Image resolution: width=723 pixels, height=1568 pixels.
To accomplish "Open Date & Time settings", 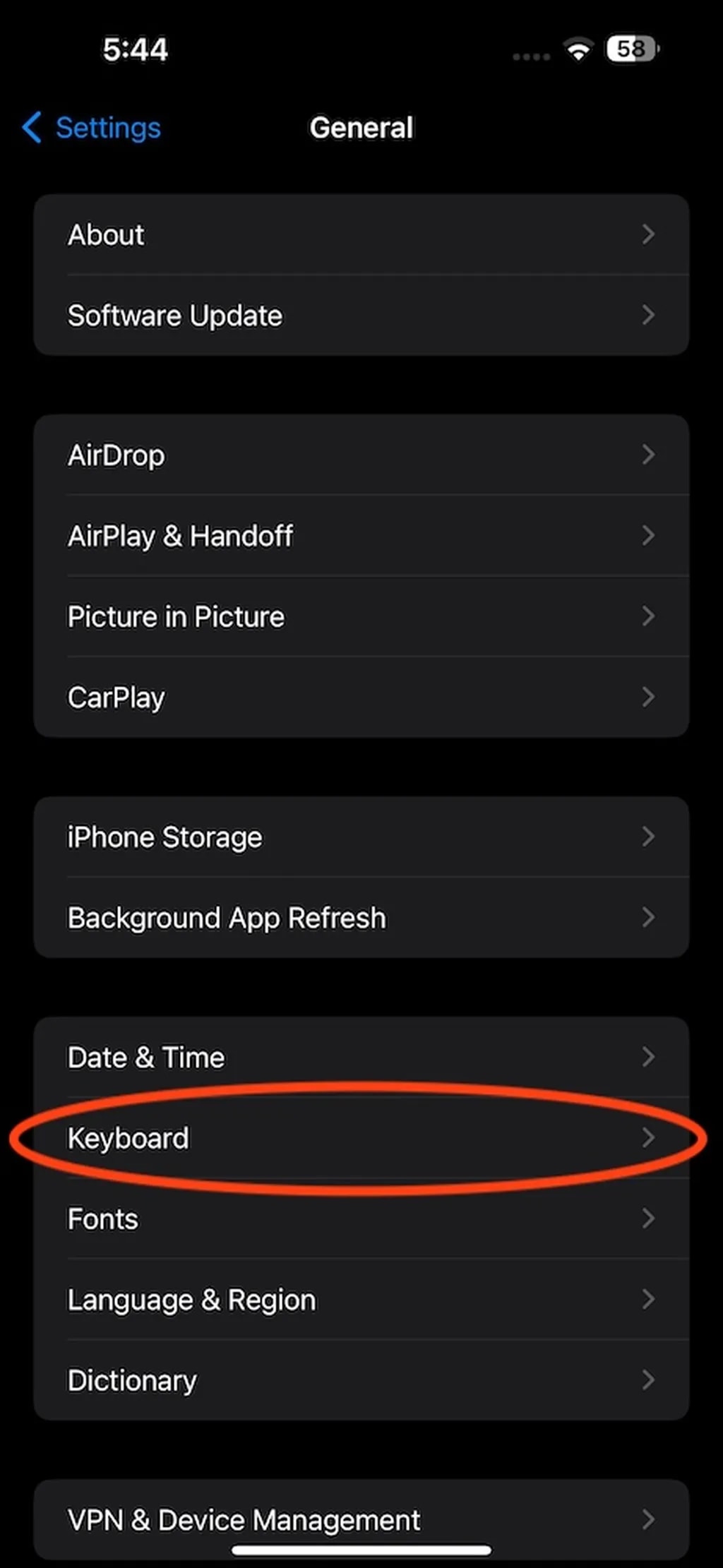I will point(360,1058).
